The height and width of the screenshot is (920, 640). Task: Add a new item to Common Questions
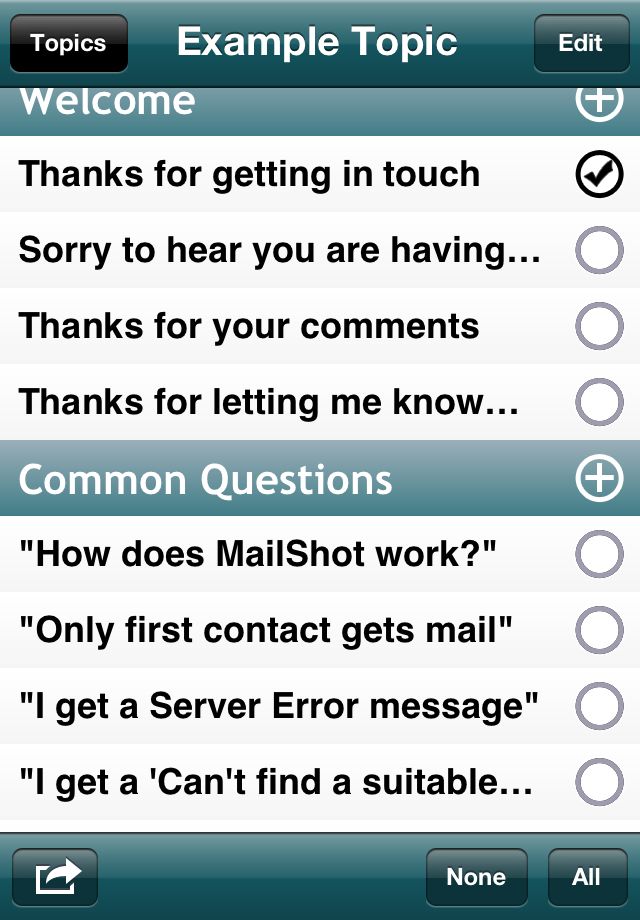[599, 480]
